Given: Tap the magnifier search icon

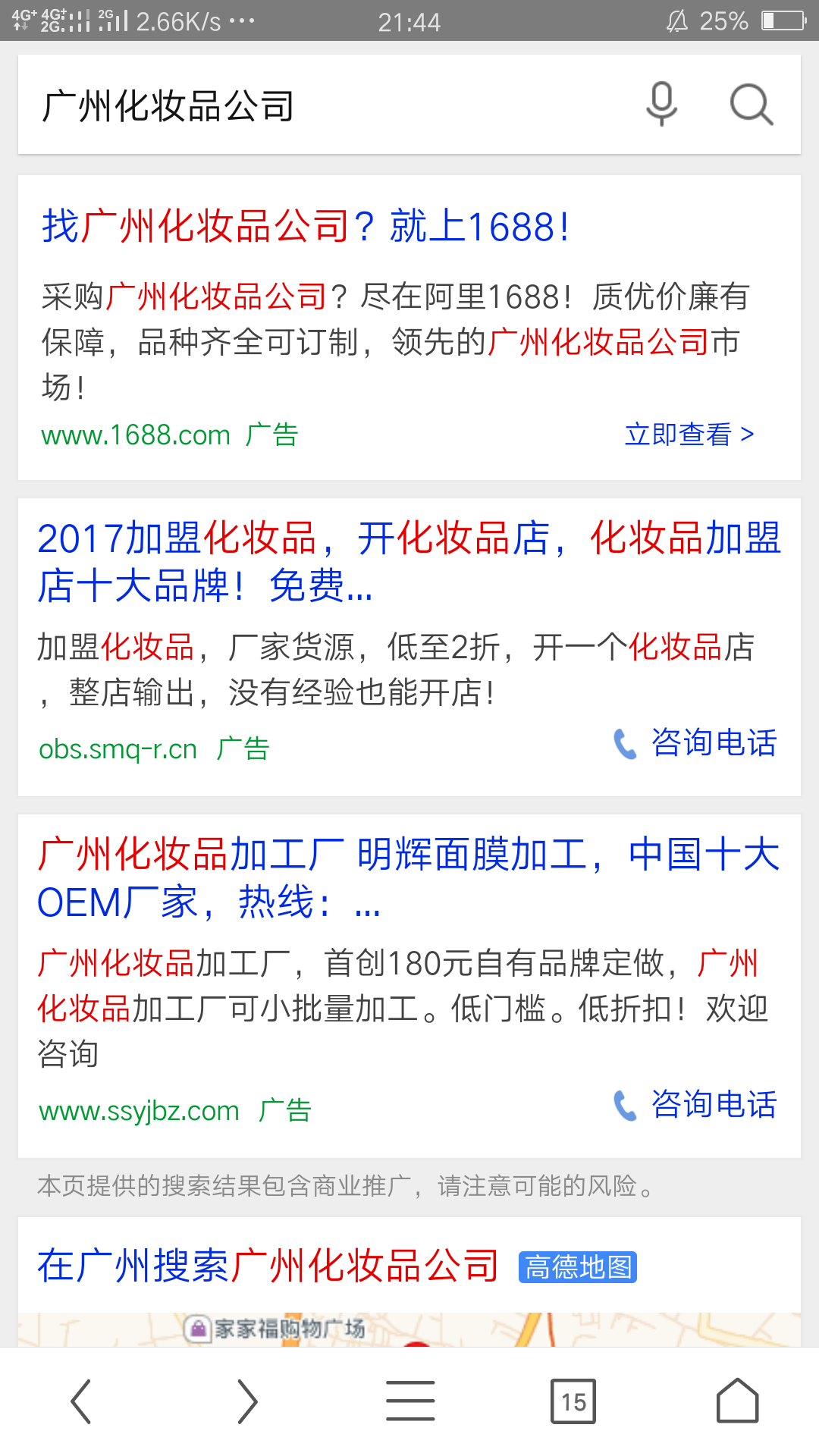Looking at the screenshot, I should click(751, 105).
